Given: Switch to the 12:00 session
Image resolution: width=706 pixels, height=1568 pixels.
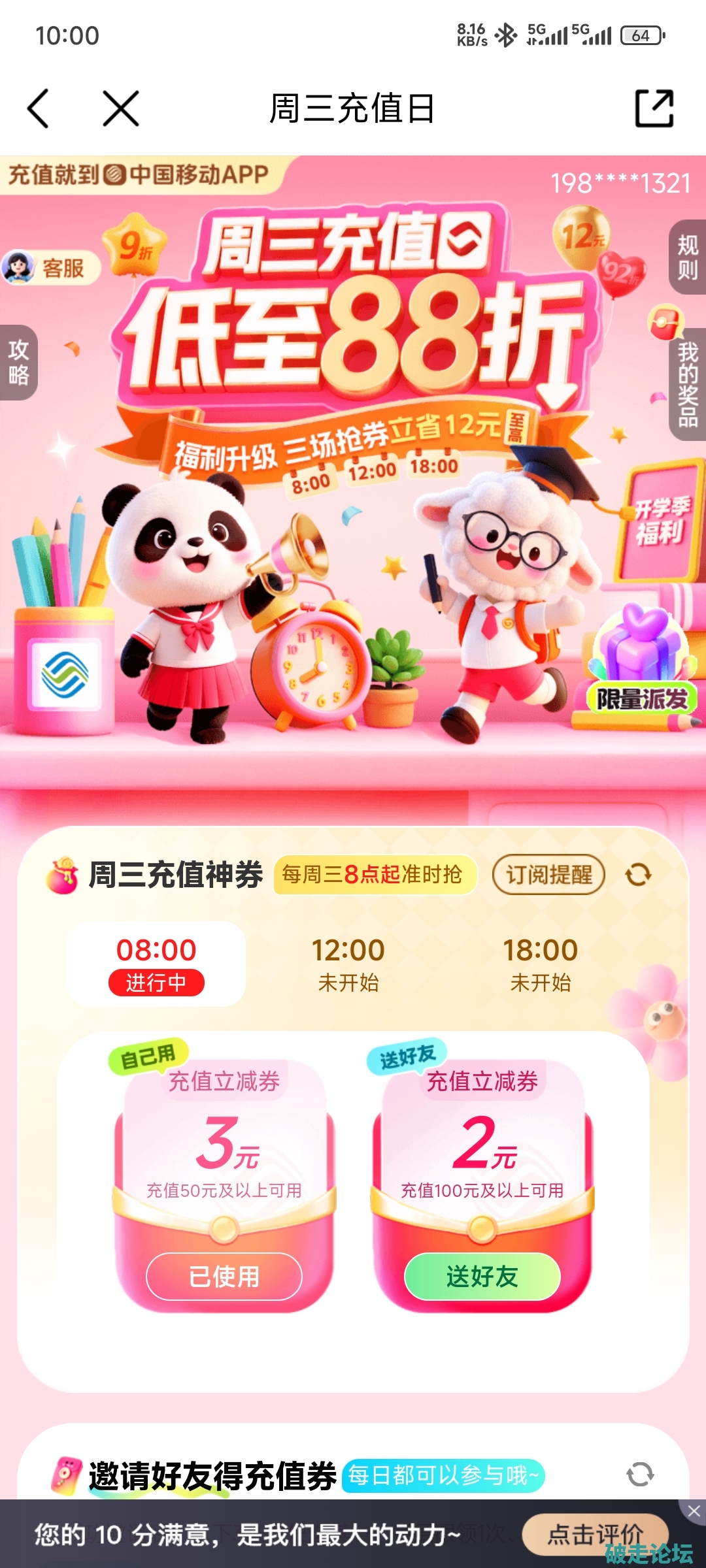Looking at the screenshot, I should (348, 964).
